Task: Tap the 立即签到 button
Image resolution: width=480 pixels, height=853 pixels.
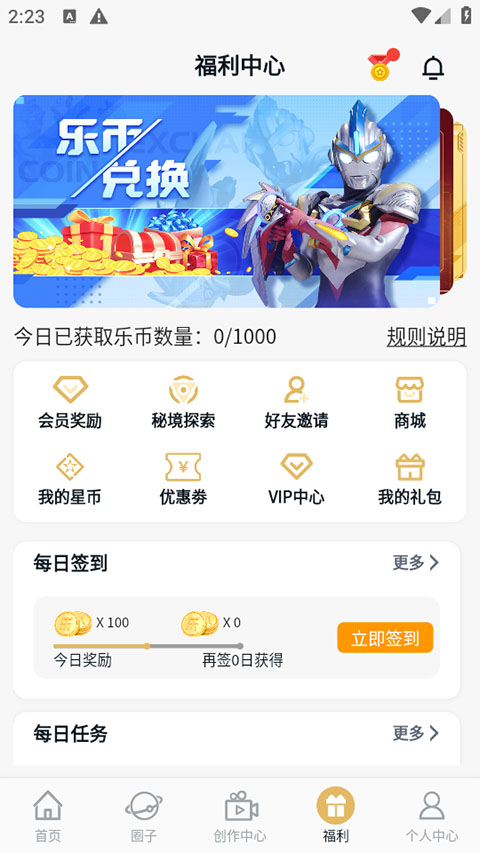Action: point(385,638)
